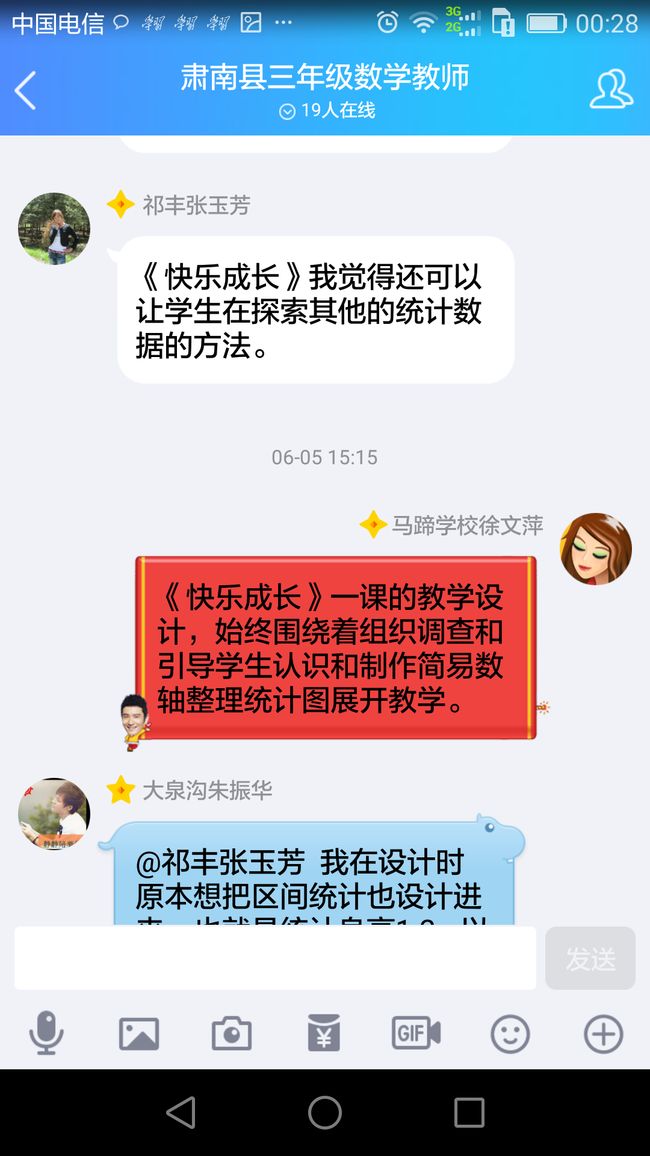Start voice input with the microphone icon
Viewport: 650px width, 1156px height.
[x=46, y=1033]
